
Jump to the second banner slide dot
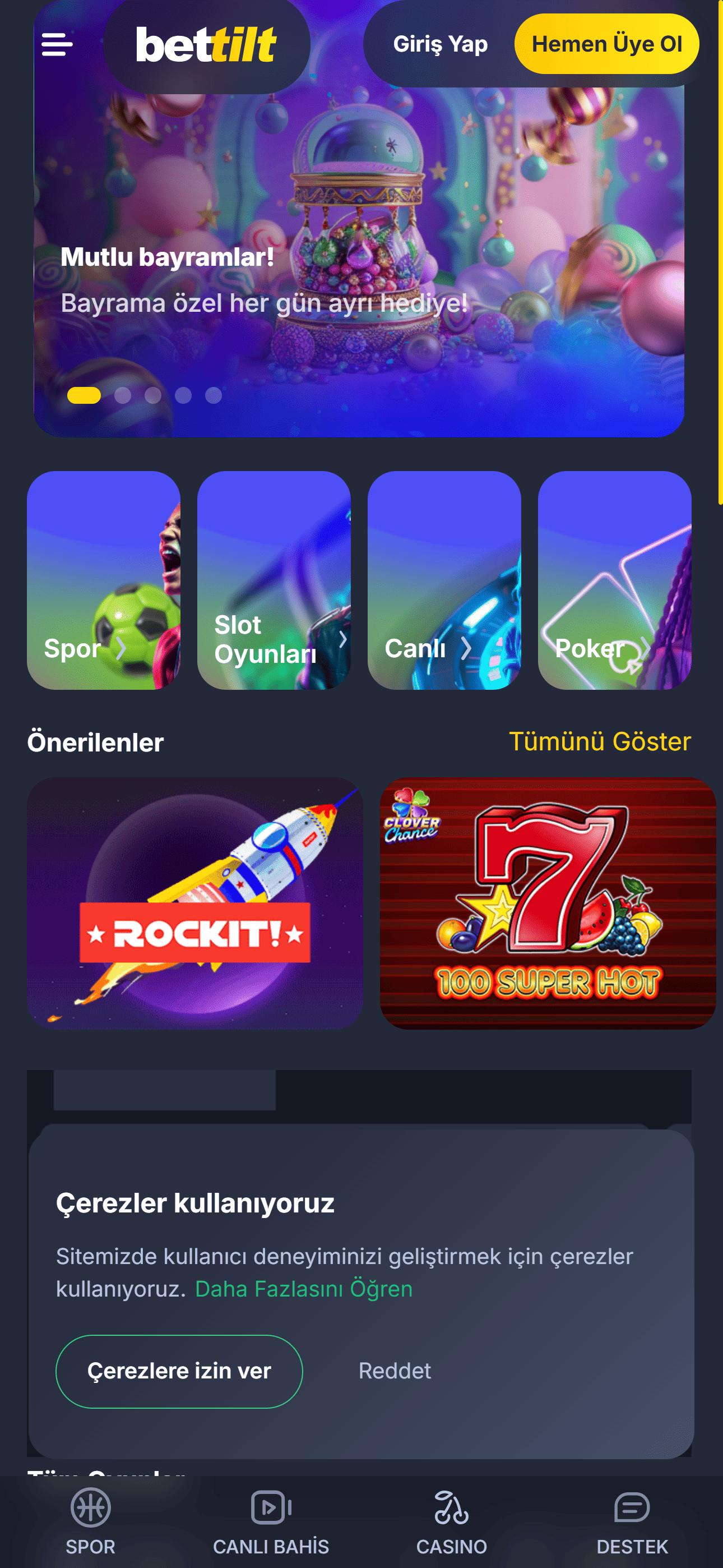[123, 396]
